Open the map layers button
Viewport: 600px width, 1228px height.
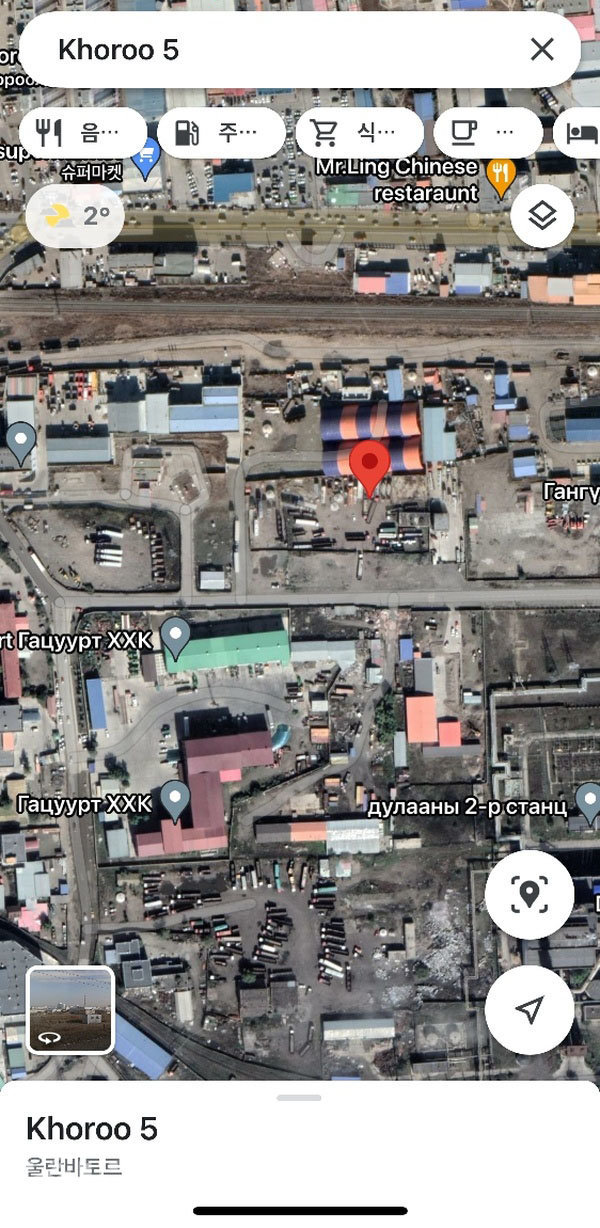(542, 215)
